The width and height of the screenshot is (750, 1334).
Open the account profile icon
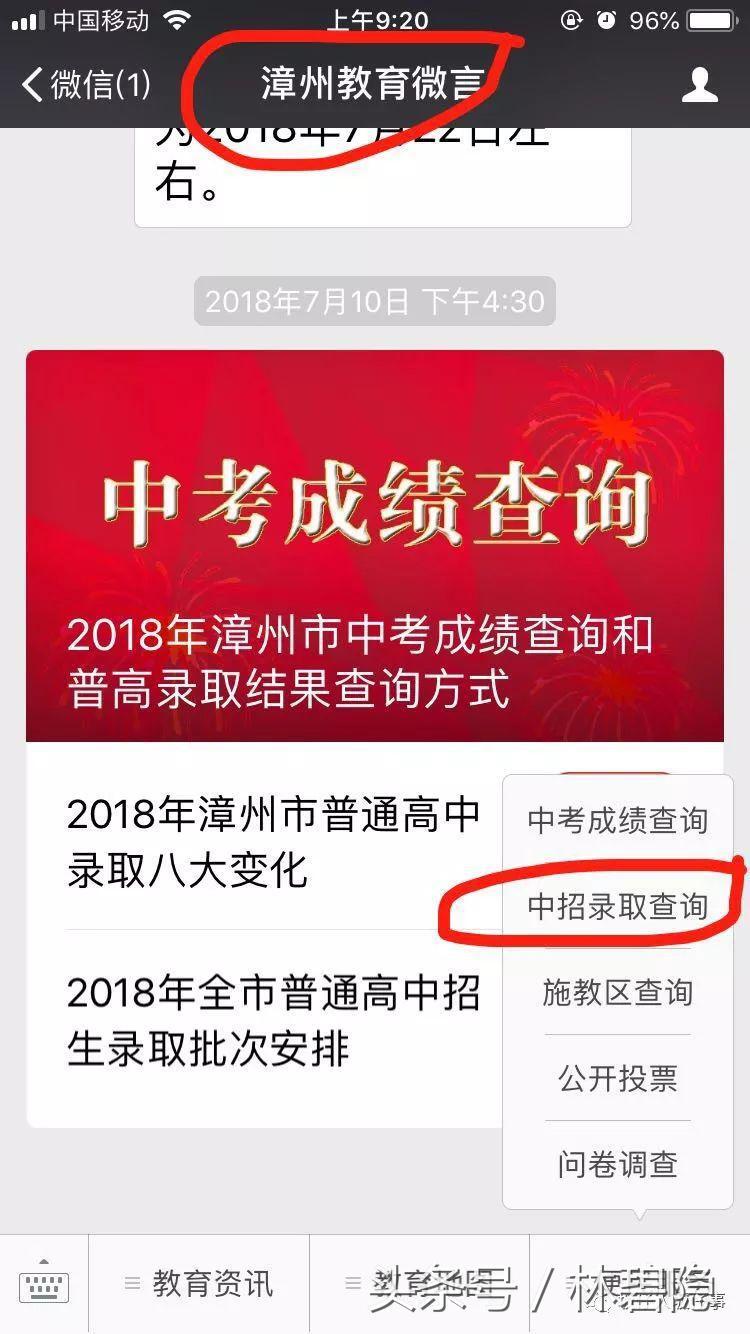click(699, 85)
